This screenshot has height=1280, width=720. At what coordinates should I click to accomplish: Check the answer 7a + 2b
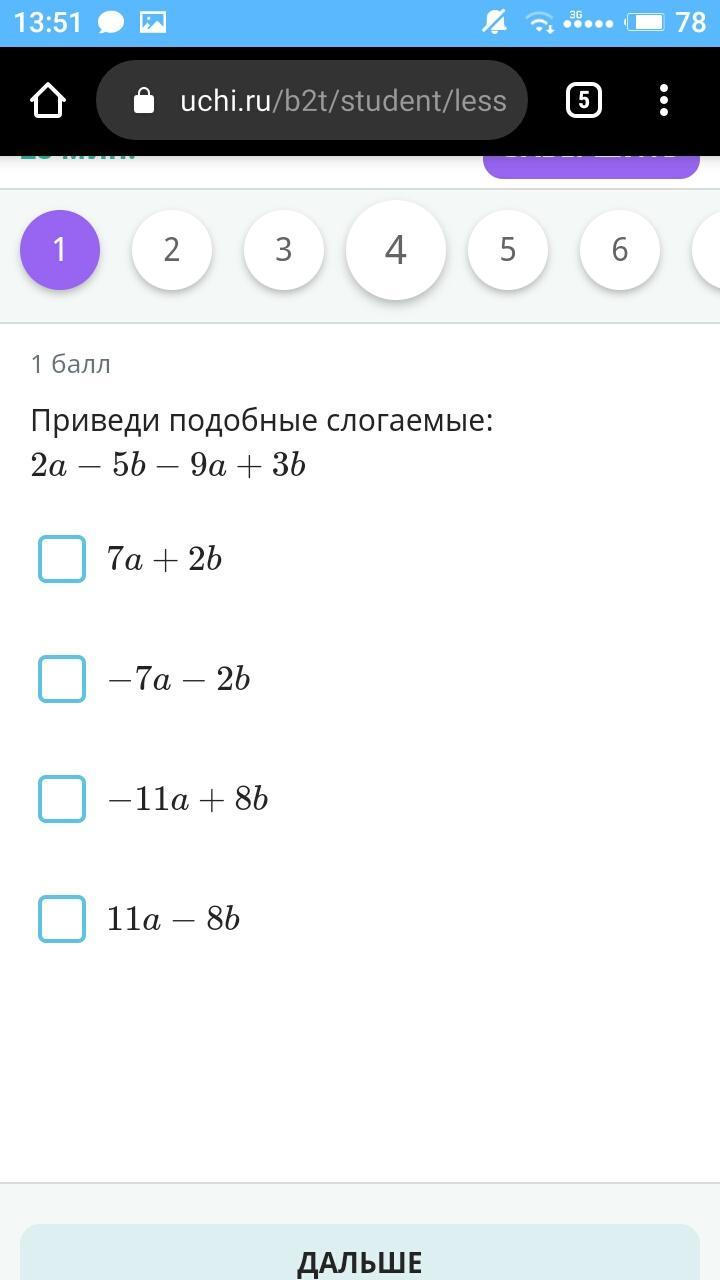click(62, 559)
